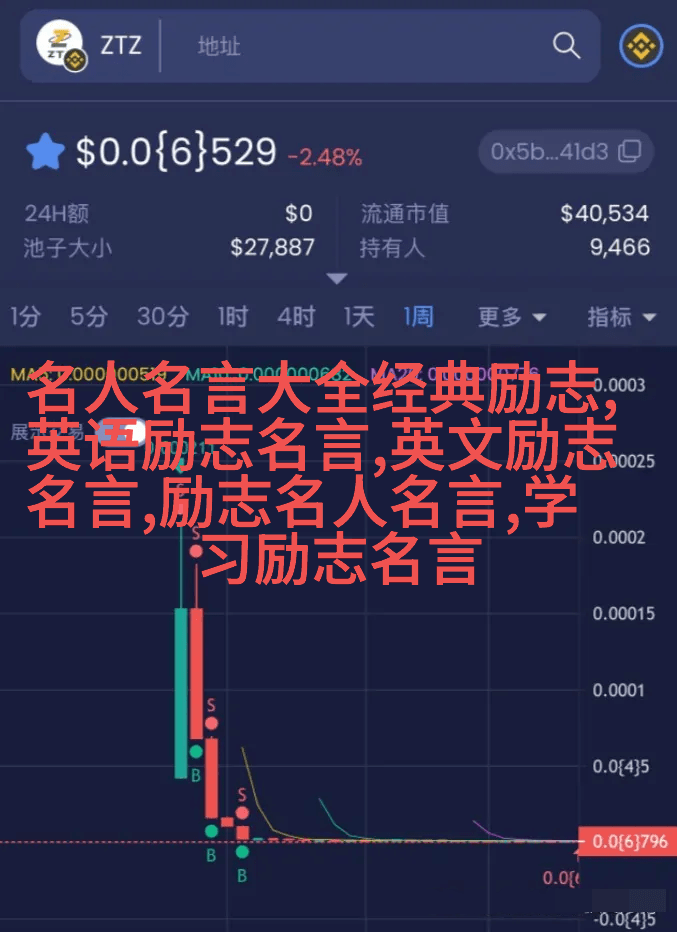
Task: Switch chart to 4时 interval
Action: [296, 317]
